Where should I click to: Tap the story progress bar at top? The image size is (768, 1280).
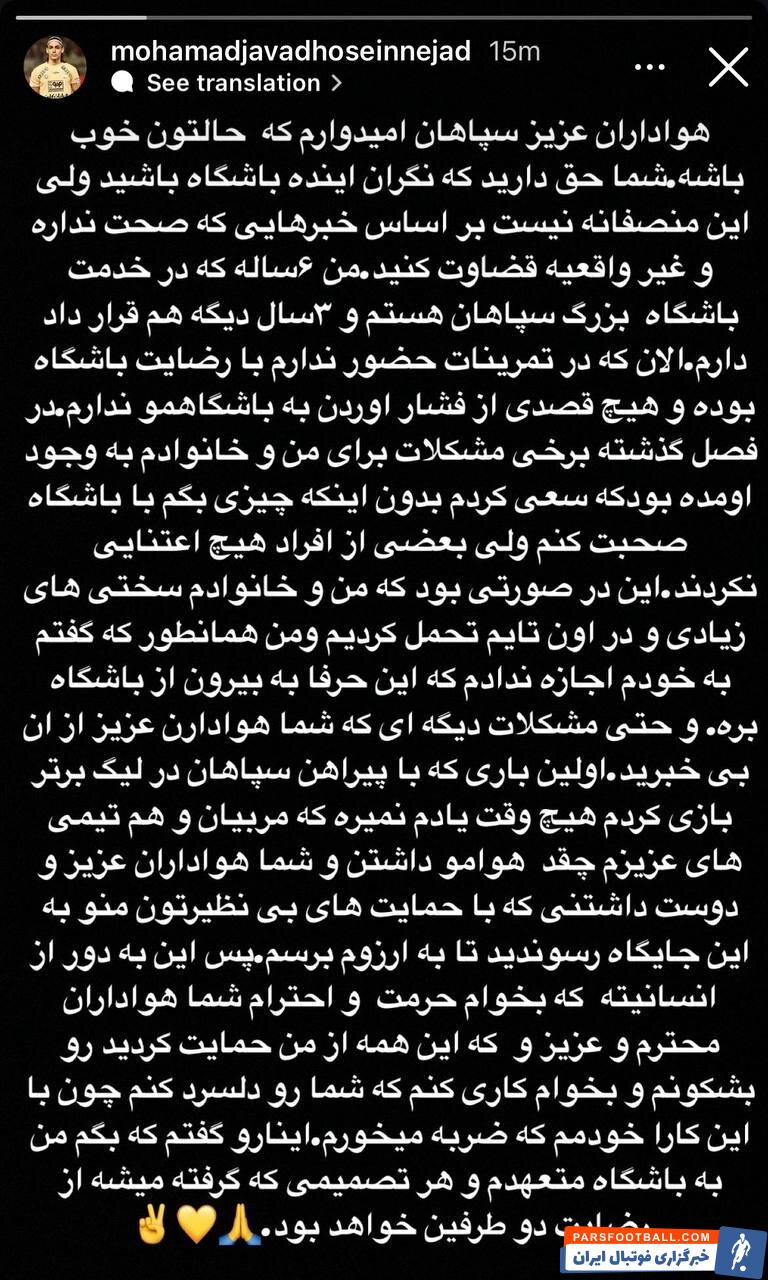point(384,14)
